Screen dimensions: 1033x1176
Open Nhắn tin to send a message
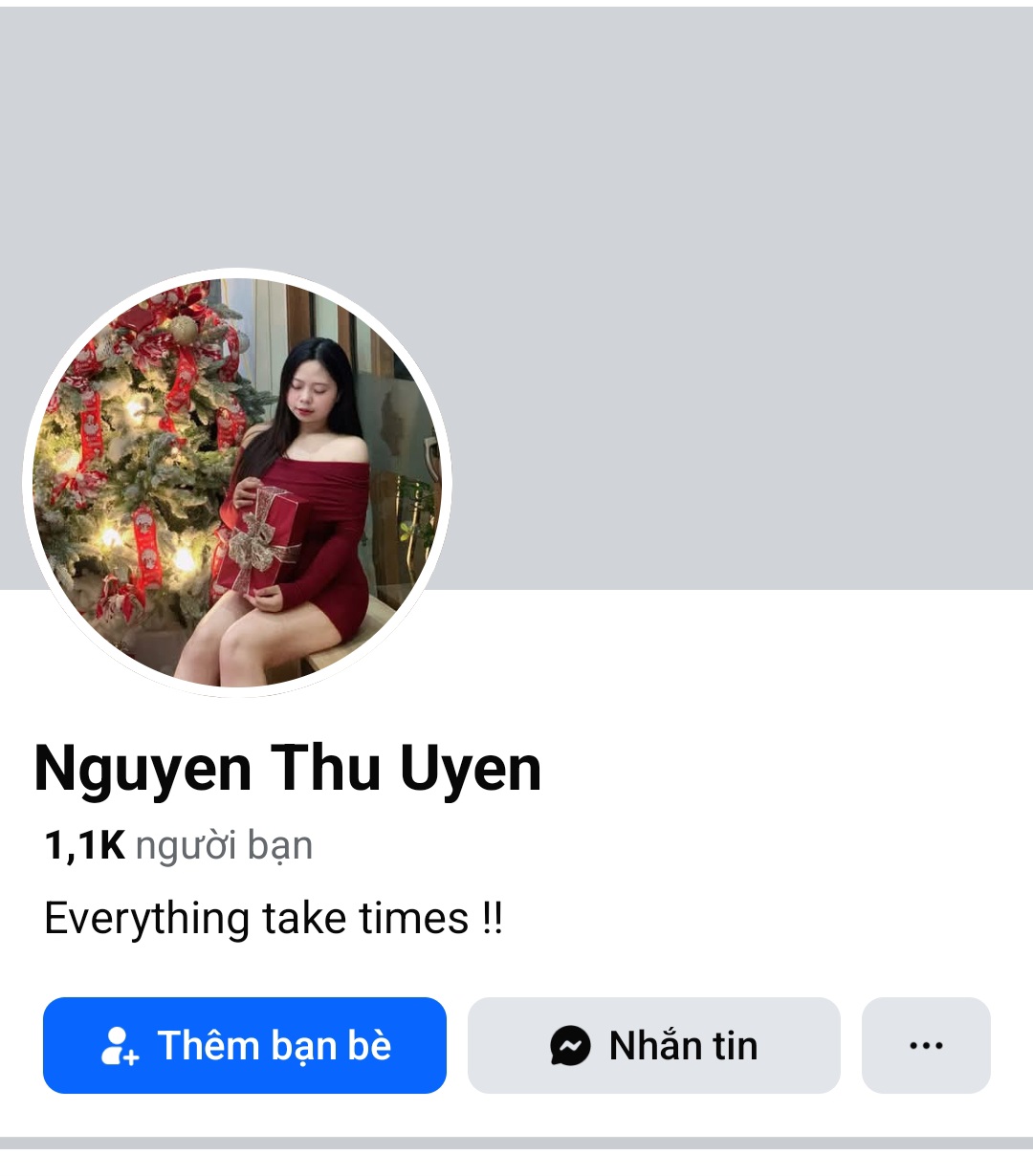click(x=653, y=1045)
